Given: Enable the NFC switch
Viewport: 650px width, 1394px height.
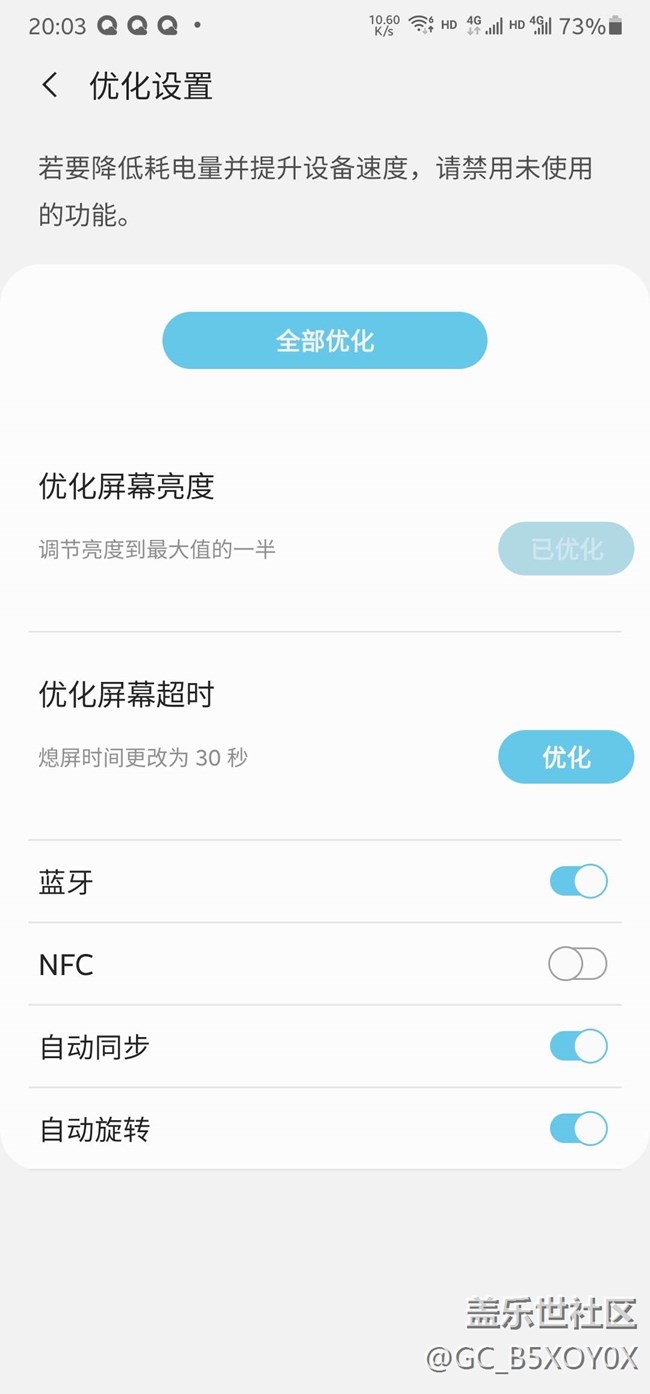Looking at the screenshot, I should click(578, 964).
